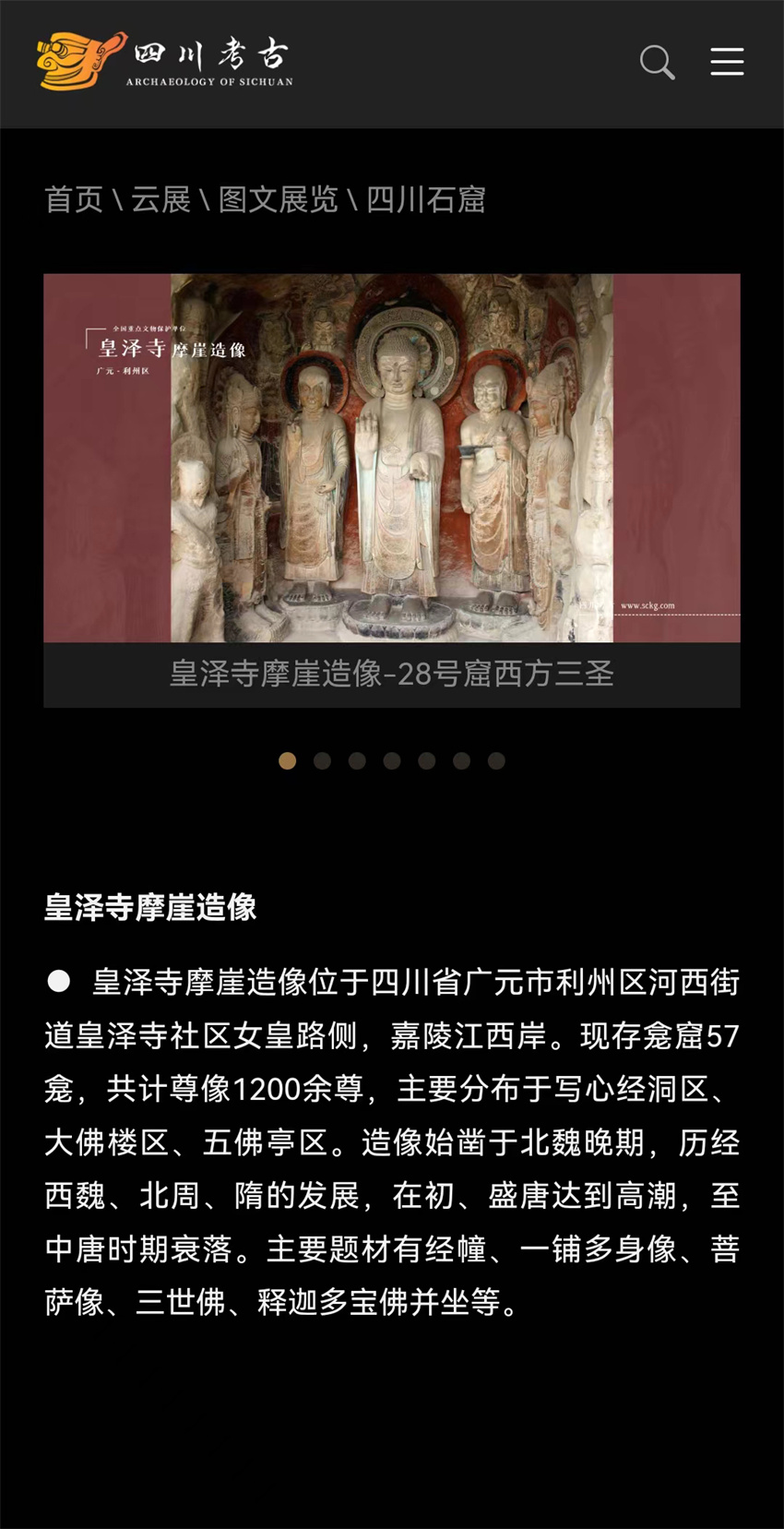784x1529 pixels.
Task: Open the 图文展览 breadcrumb link
Action: tap(278, 199)
